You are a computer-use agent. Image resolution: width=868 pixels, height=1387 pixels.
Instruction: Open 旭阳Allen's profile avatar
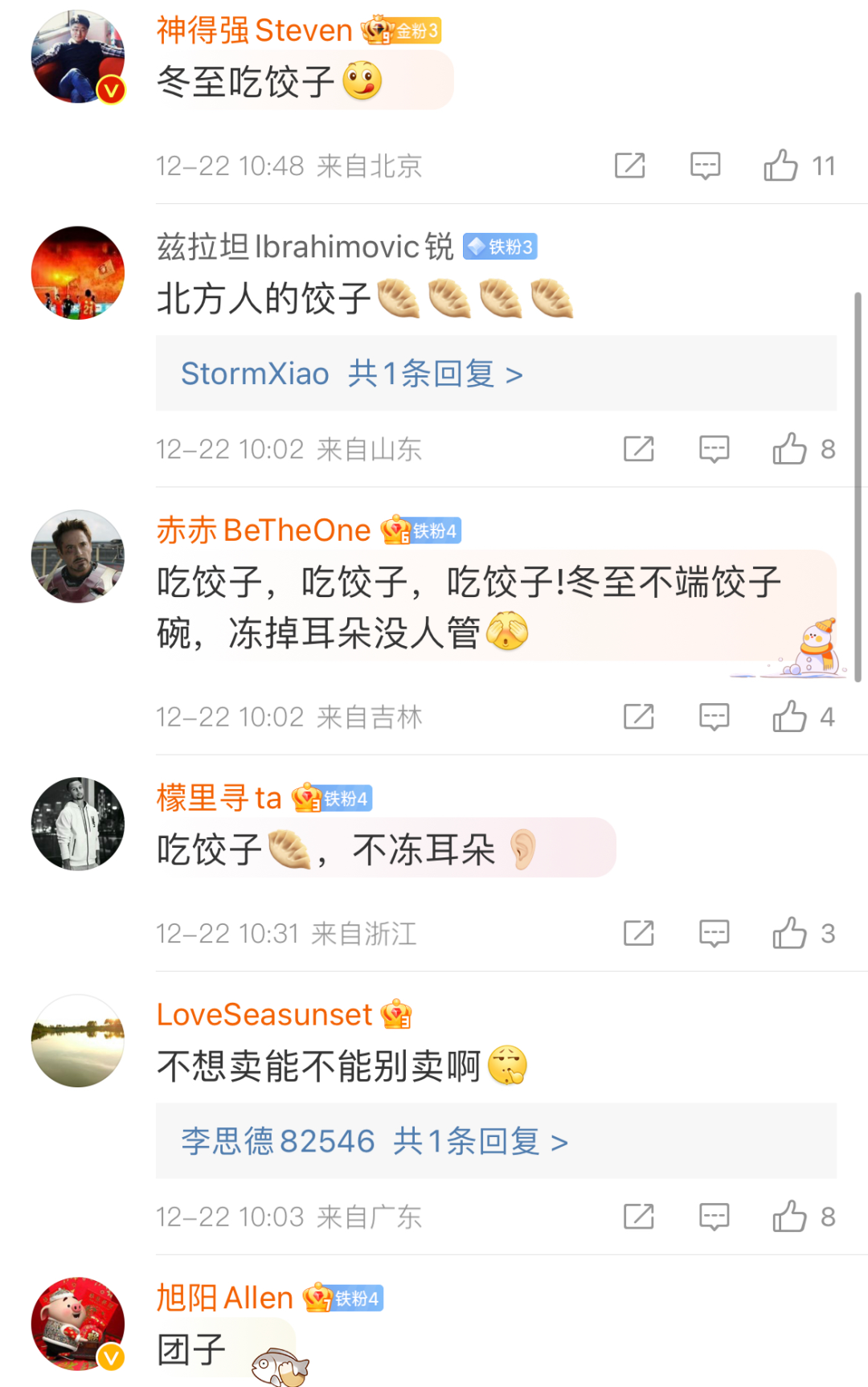77,1324
